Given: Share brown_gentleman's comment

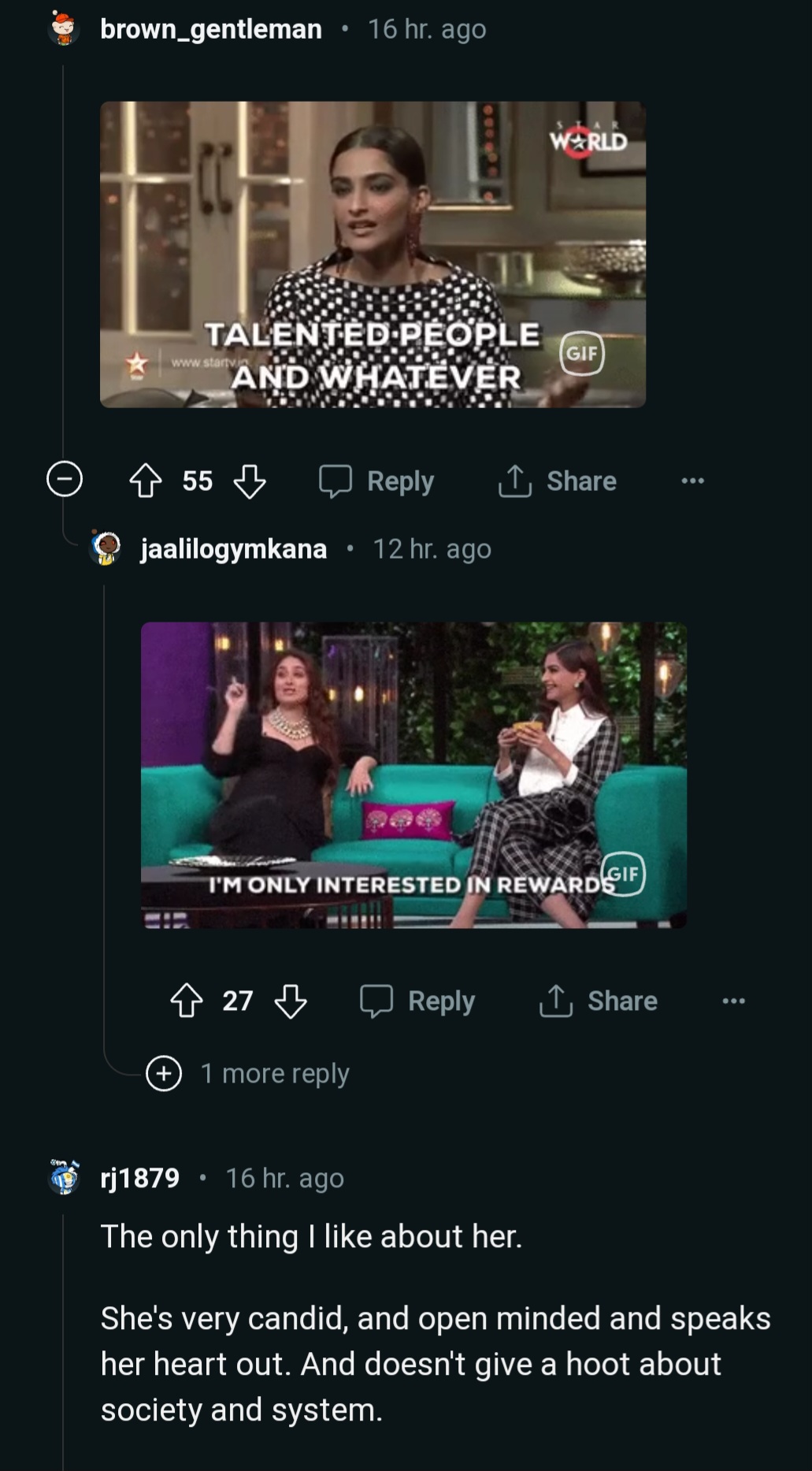Looking at the screenshot, I should (x=558, y=481).
